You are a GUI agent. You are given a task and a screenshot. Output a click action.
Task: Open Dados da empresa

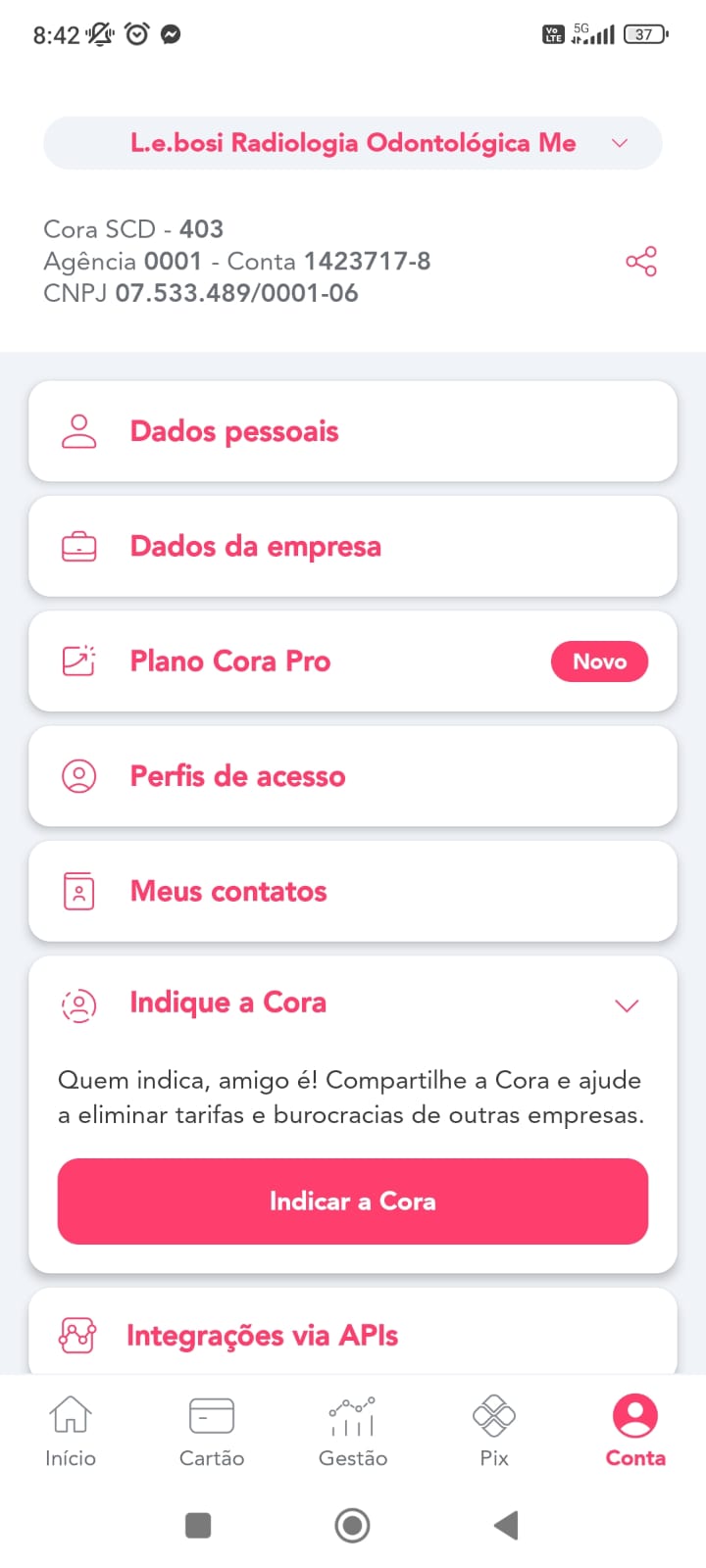click(353, 547)
